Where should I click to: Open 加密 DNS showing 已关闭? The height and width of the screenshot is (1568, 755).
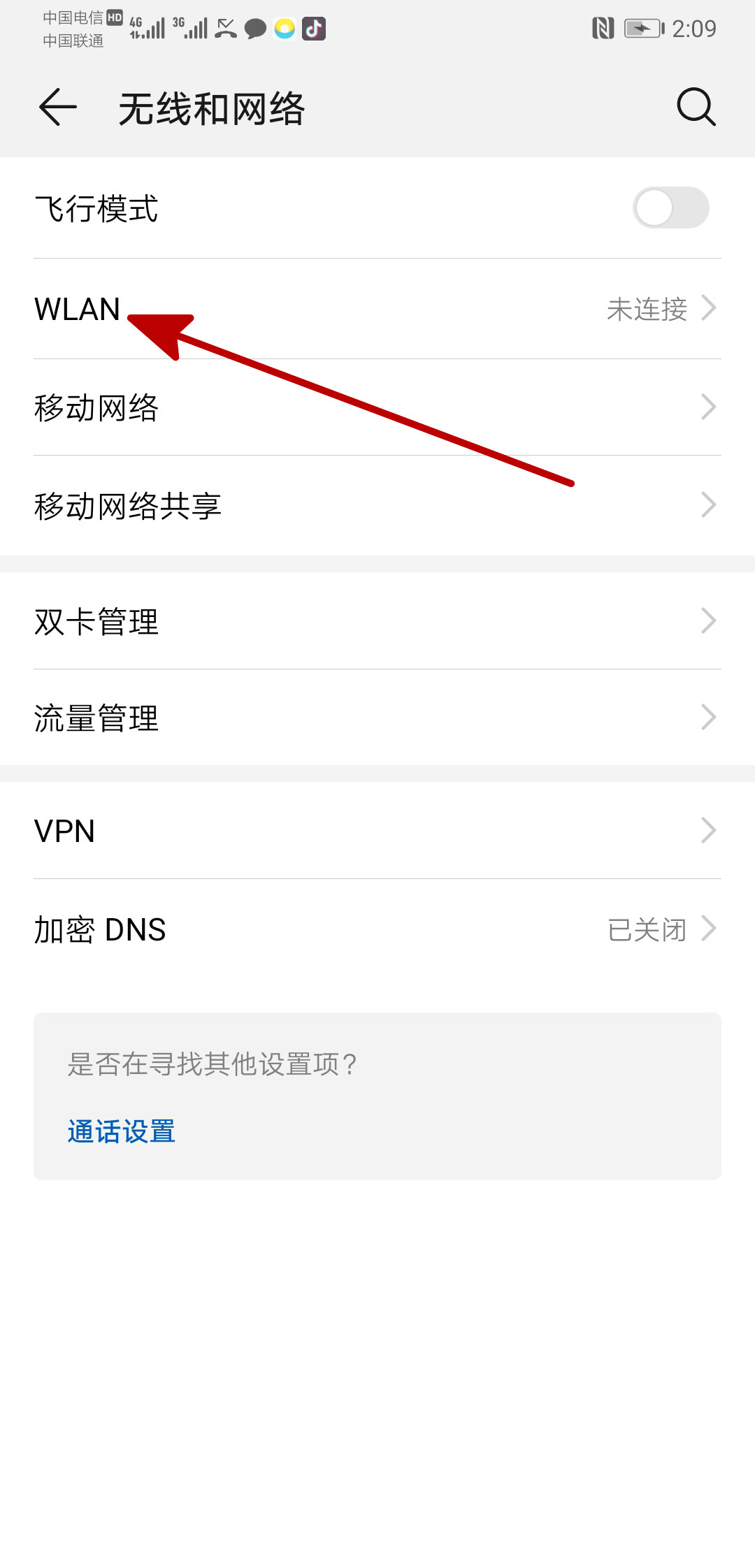tap(377, 929)
